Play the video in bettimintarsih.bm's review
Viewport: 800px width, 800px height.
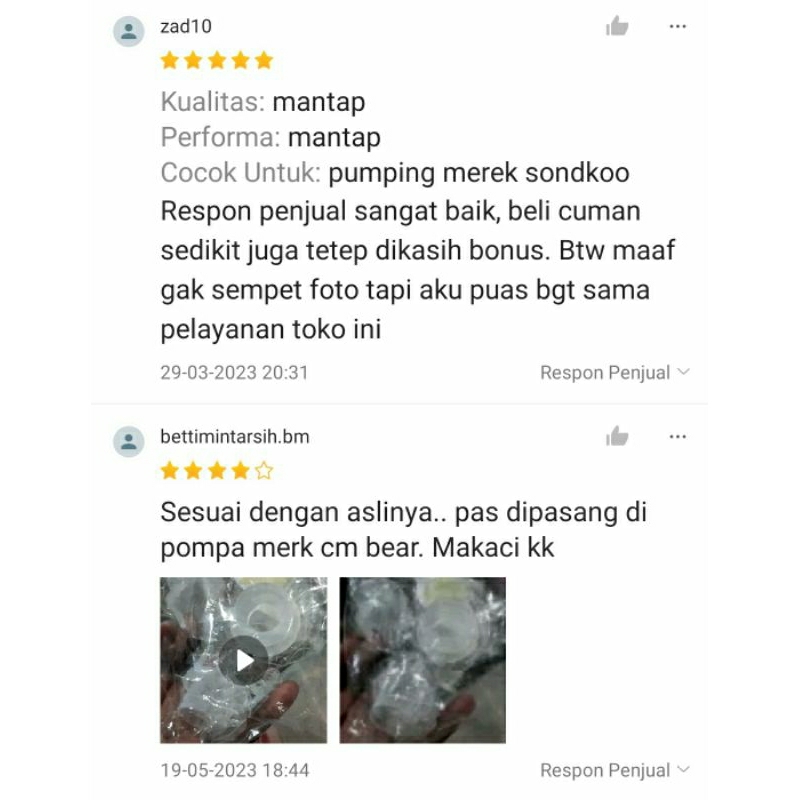coord(243,660)
